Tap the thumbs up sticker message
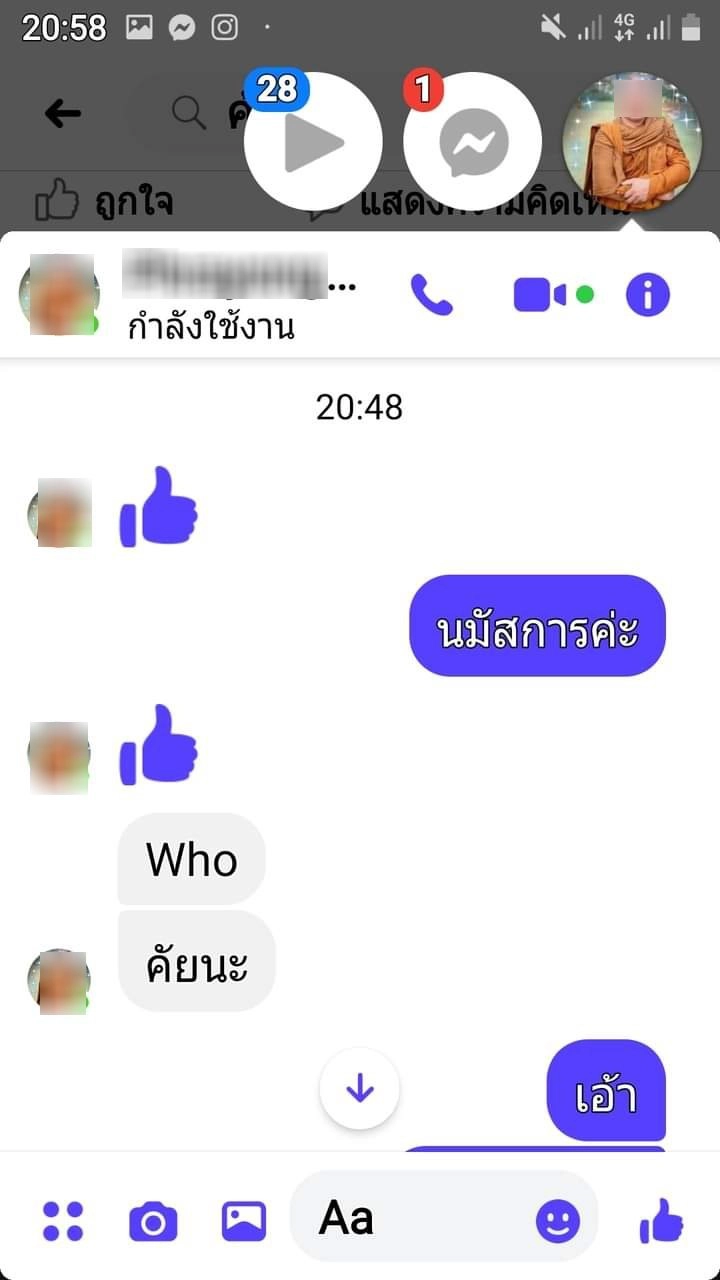Screen dimensions: 720x1280 pos(160,510)
